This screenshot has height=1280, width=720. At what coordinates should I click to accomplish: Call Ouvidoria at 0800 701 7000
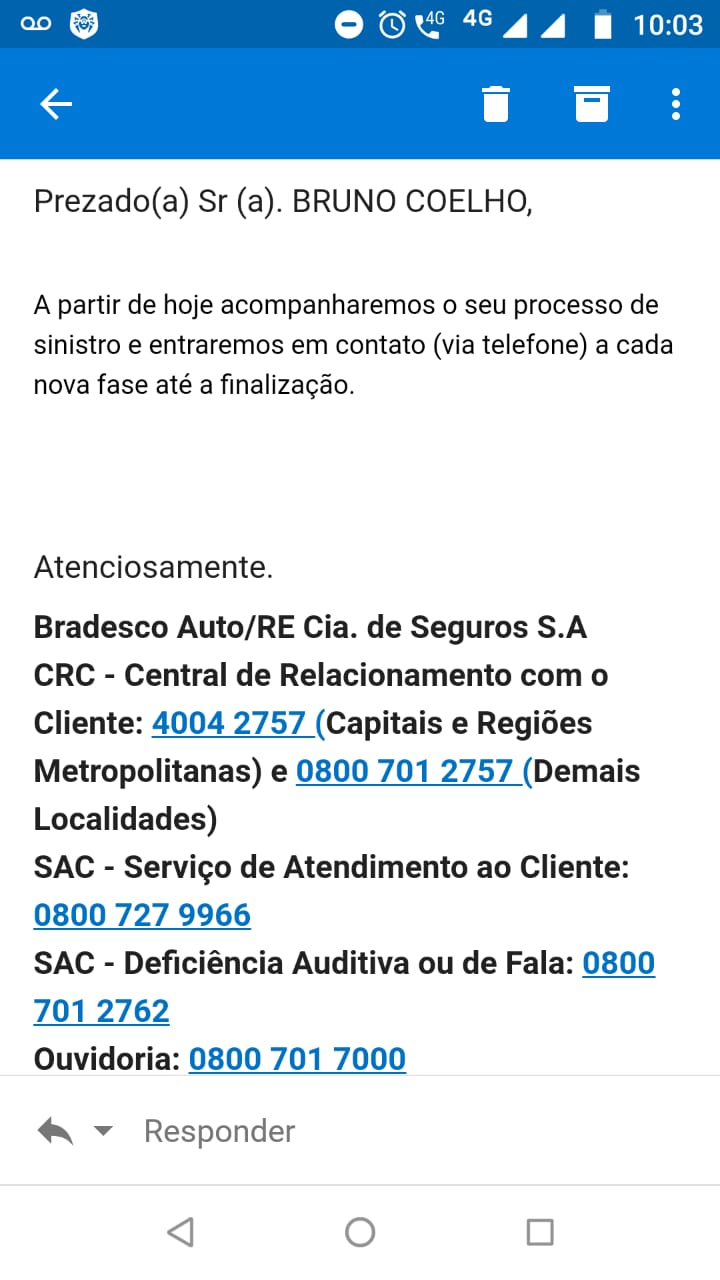click(x=297, y=1058)
